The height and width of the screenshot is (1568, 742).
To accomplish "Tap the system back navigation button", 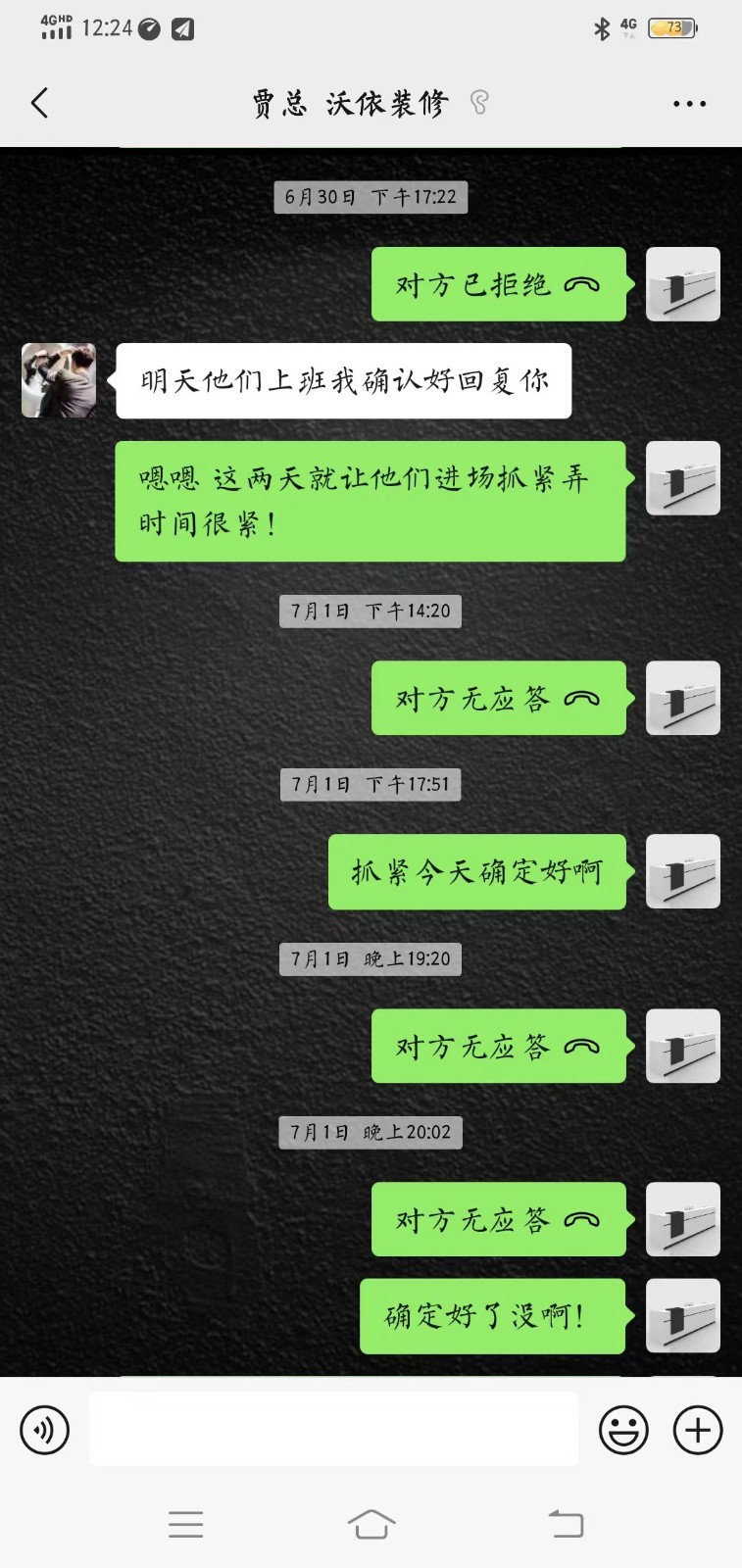I will (x=566, y=1524).
